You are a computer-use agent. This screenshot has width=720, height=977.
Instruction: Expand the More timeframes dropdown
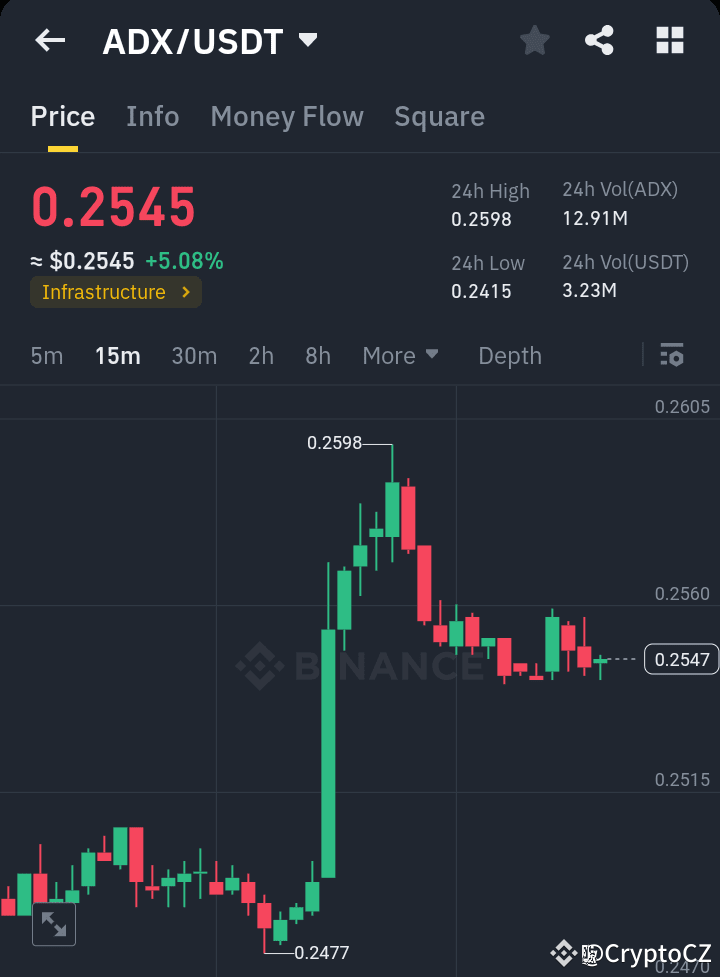click(400, 355)
